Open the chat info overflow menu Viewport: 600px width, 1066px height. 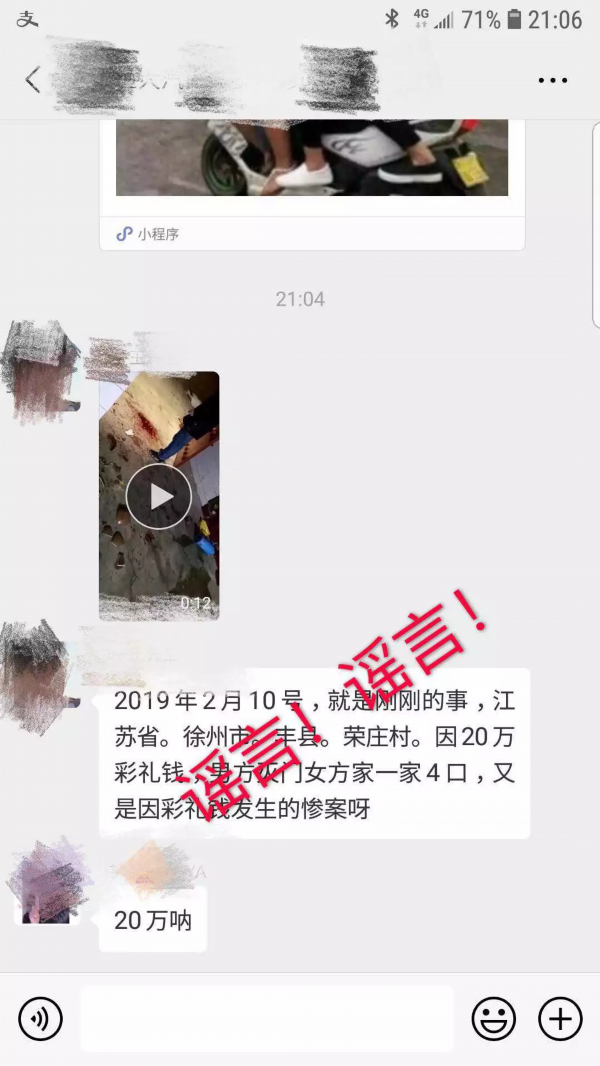pos(552,80)
